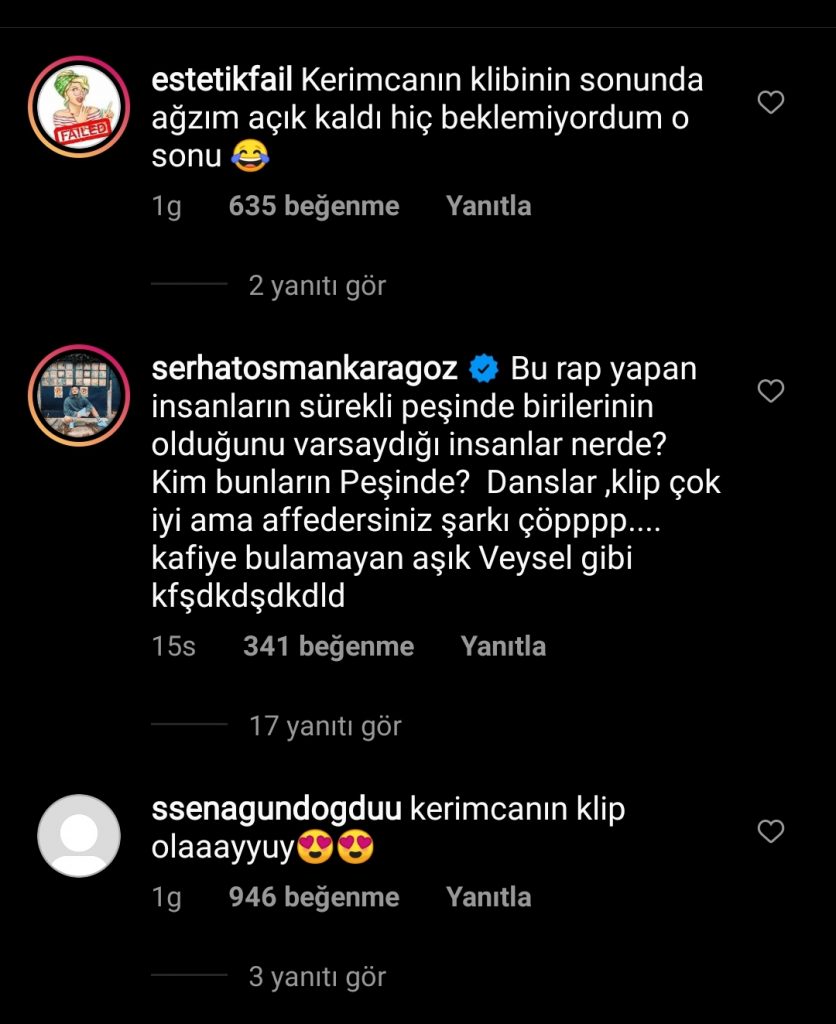Screen dimensions: 836x1024
Task: Expand "2 yanıtı gör" replies
Action: [x=316, y=286]
